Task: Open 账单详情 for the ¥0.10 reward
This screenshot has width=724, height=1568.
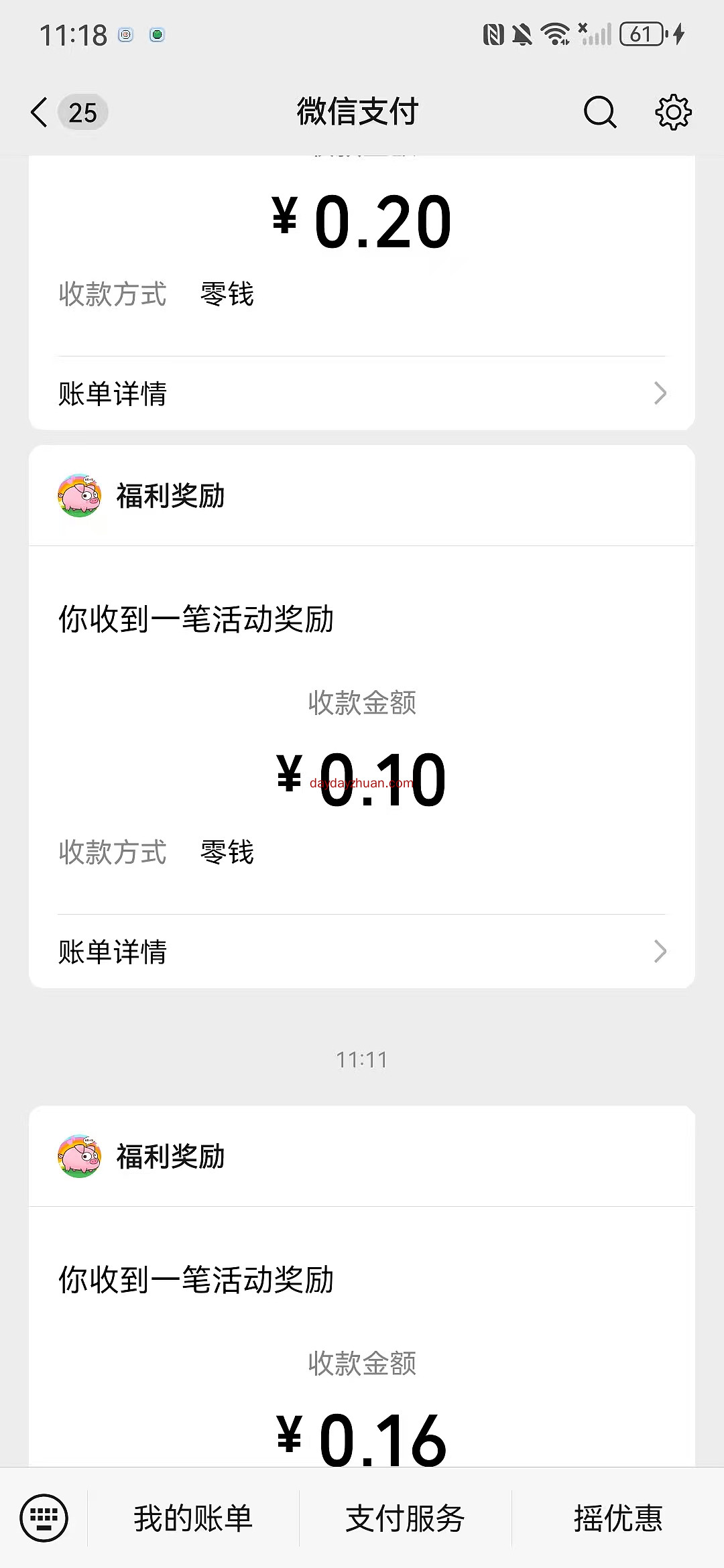Action: (x=362, y=952)
